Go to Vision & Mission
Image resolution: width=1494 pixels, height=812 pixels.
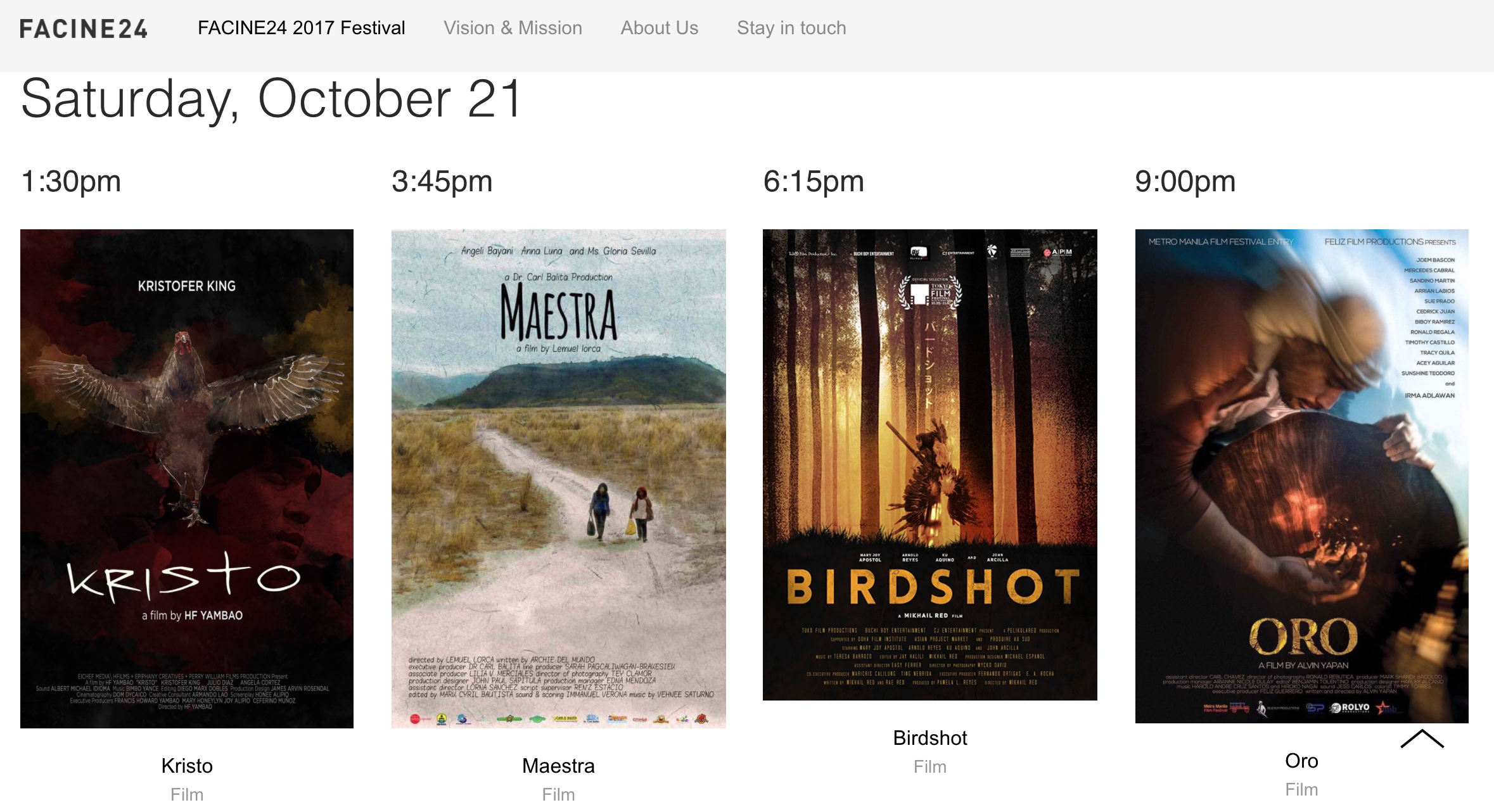point(513,28)
